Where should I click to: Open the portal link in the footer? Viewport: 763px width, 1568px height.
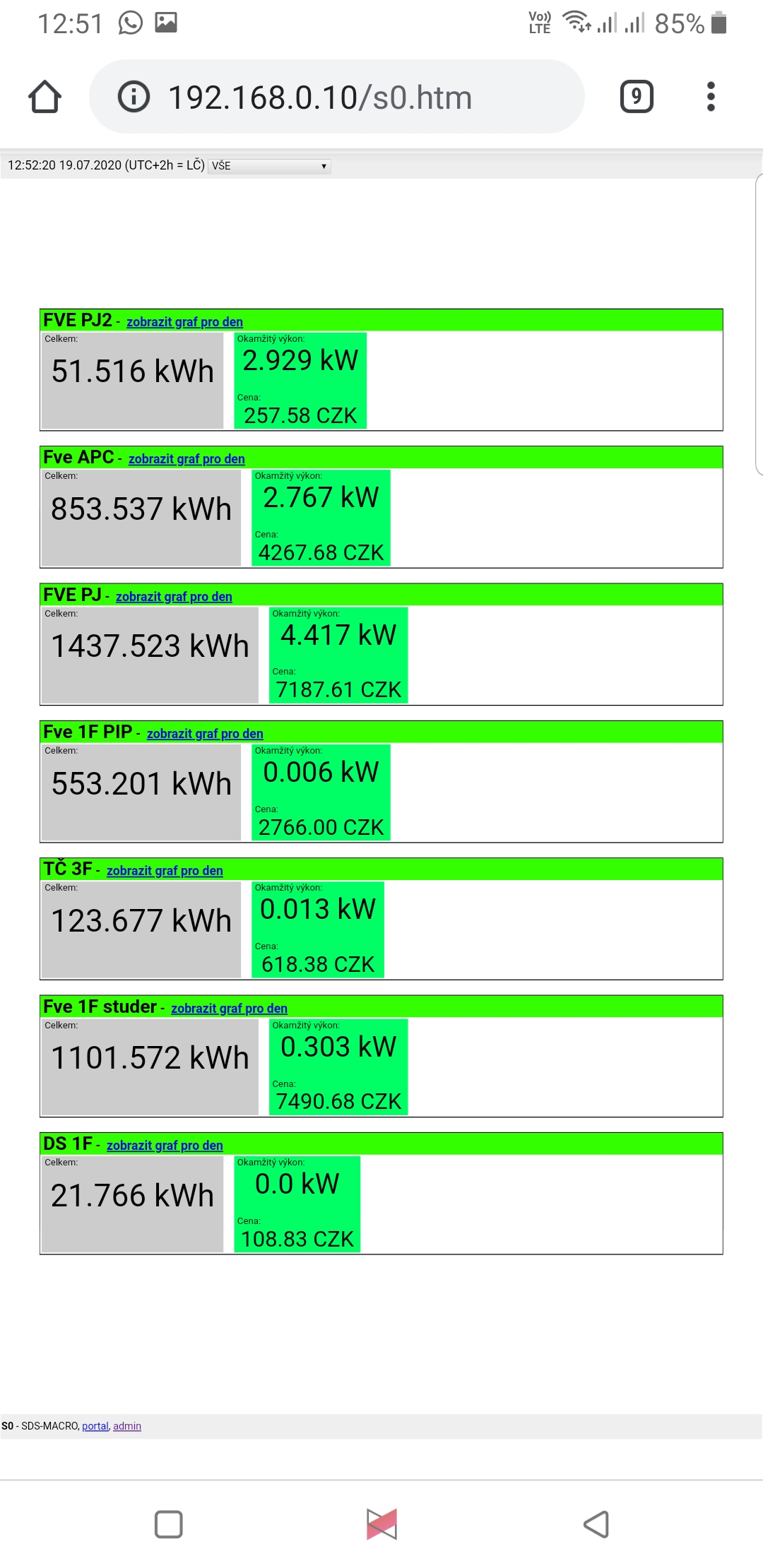(95, 1426)
